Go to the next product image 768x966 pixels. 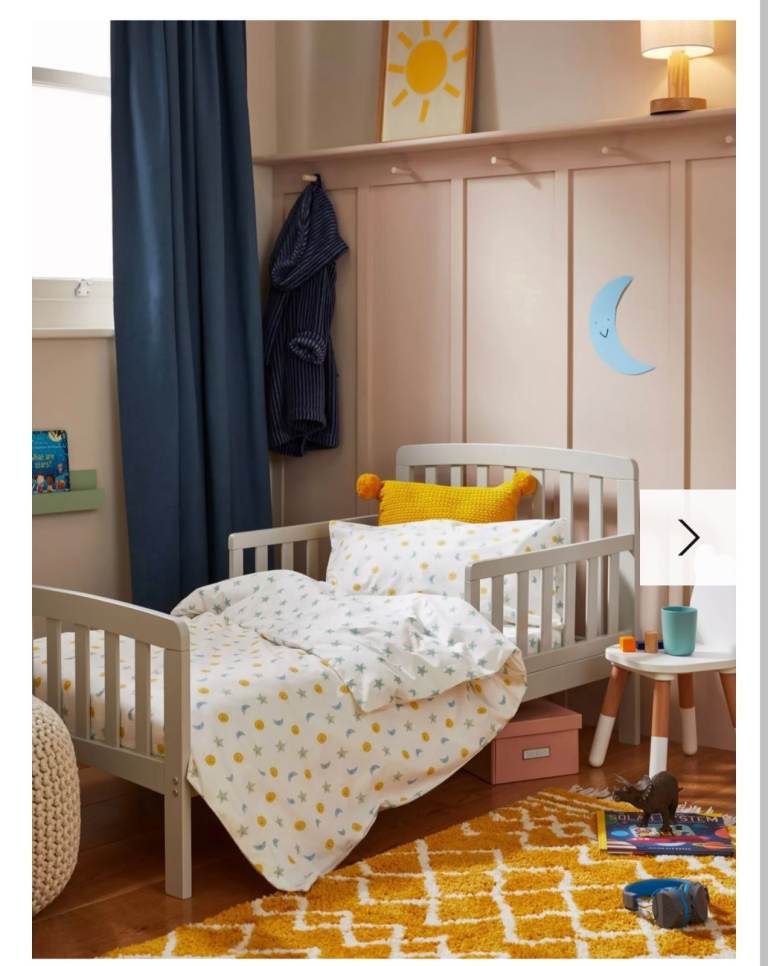pyautogui.click(x=688, y=537)
